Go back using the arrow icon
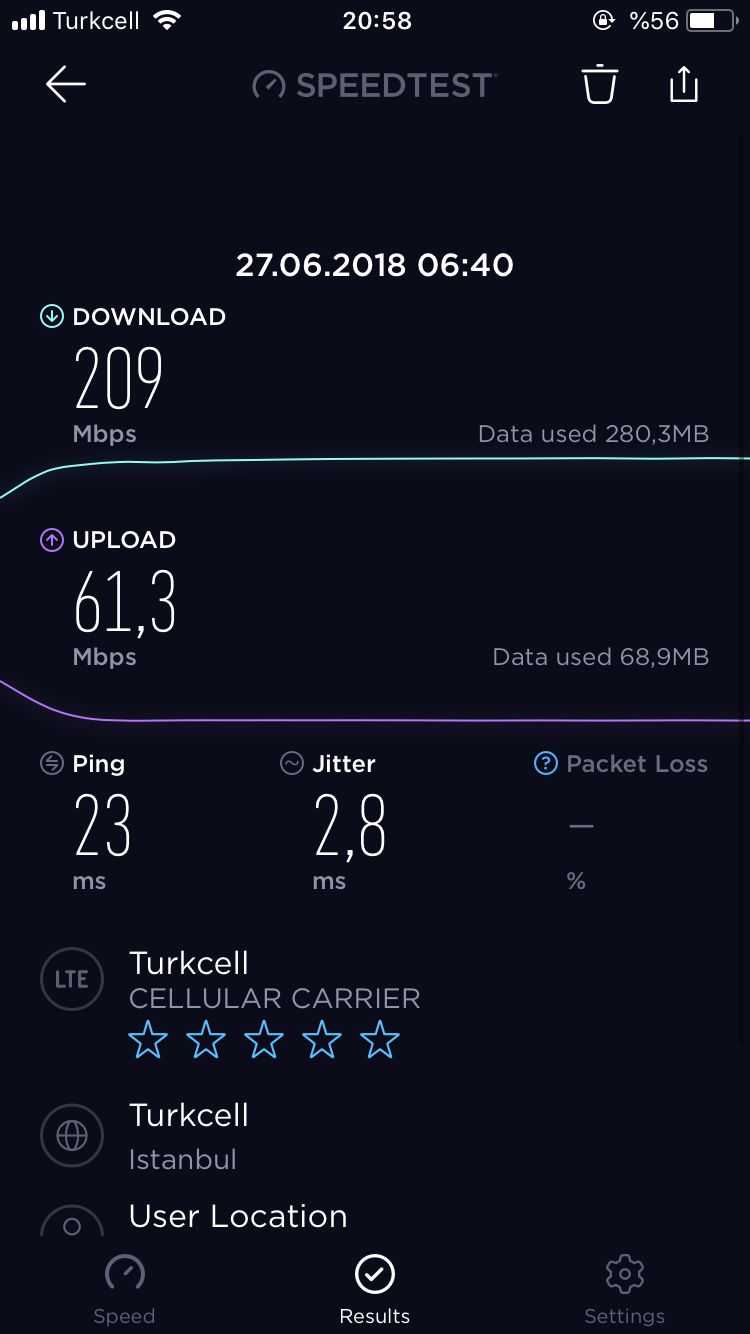The image size is (750, 1334). (66, 85)
